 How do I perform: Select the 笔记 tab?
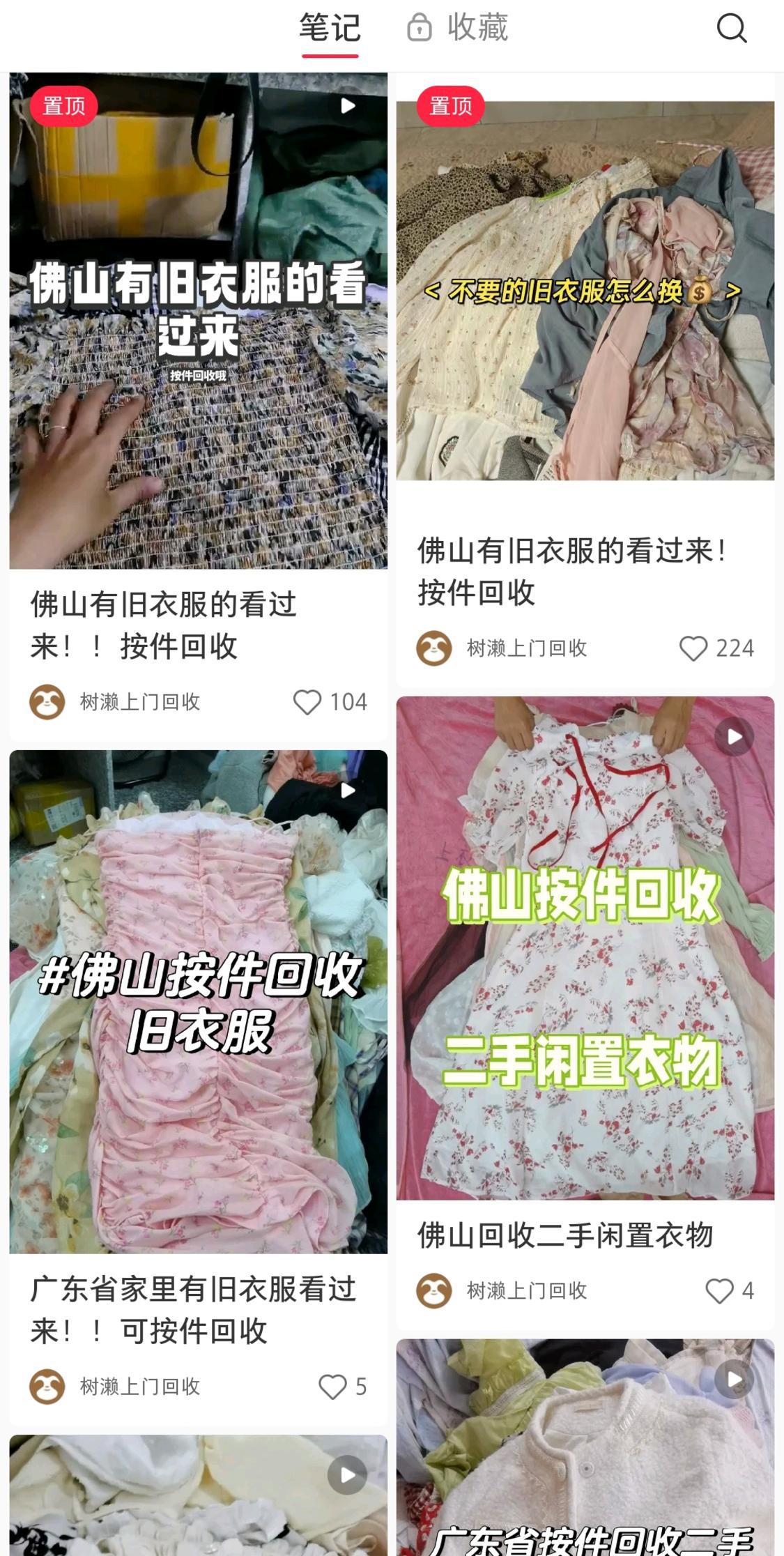point(330,28)
